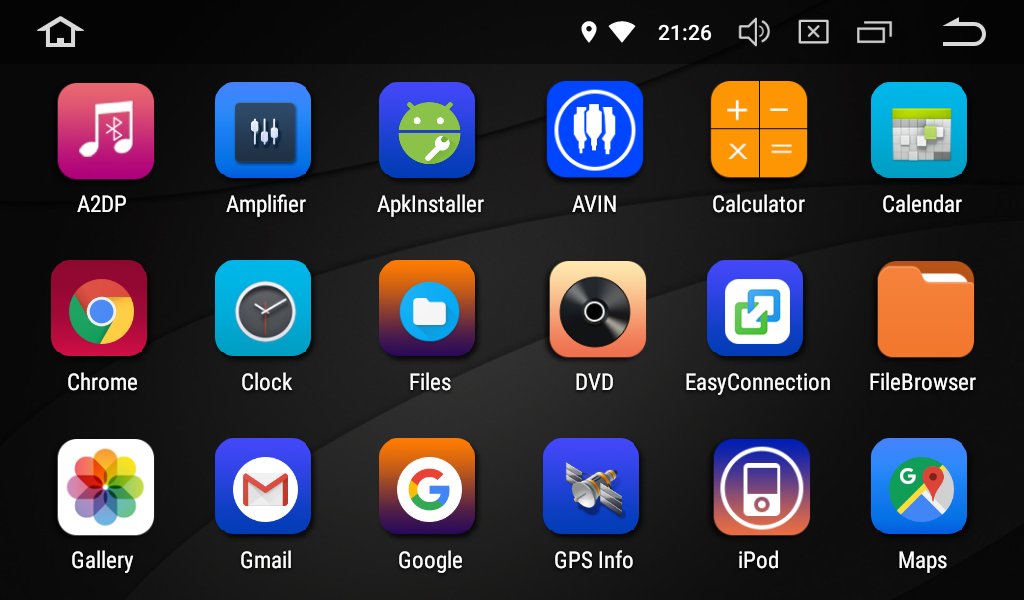Tap the back arrow in the status bar
Viewport: 1024px width, 600px height.
(963, 32)
